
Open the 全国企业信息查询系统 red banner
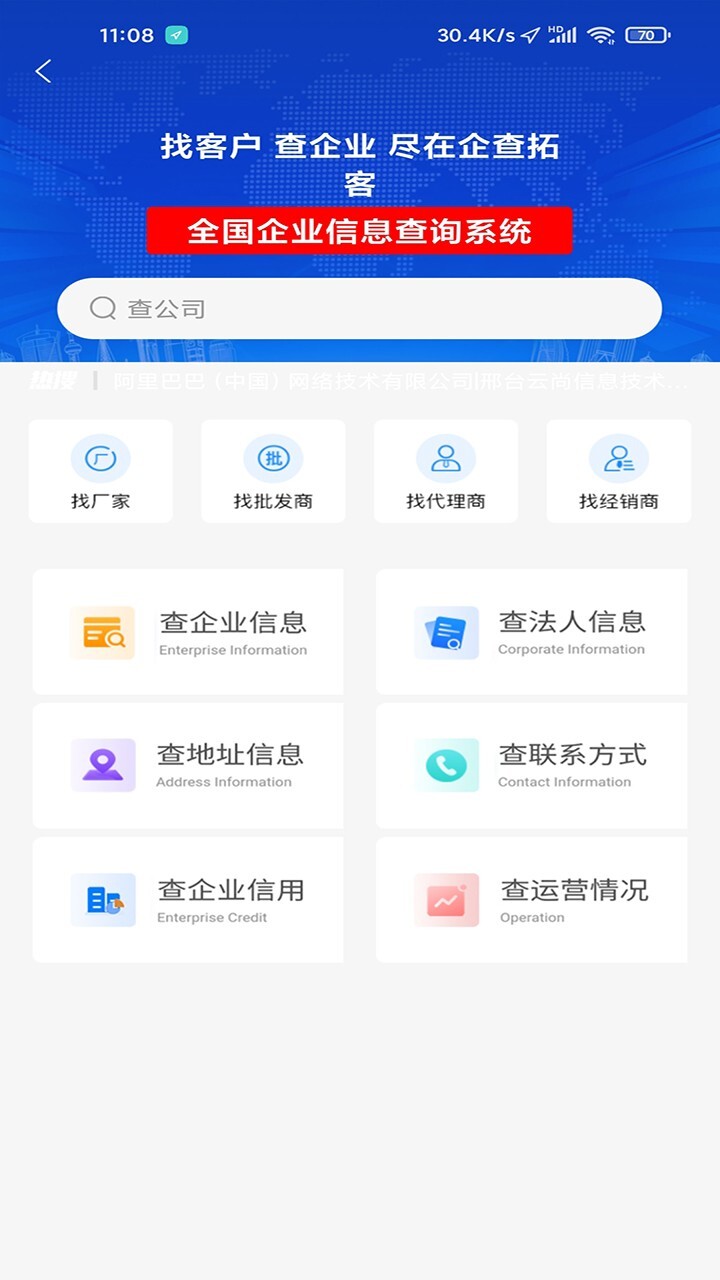pos(359,231)
